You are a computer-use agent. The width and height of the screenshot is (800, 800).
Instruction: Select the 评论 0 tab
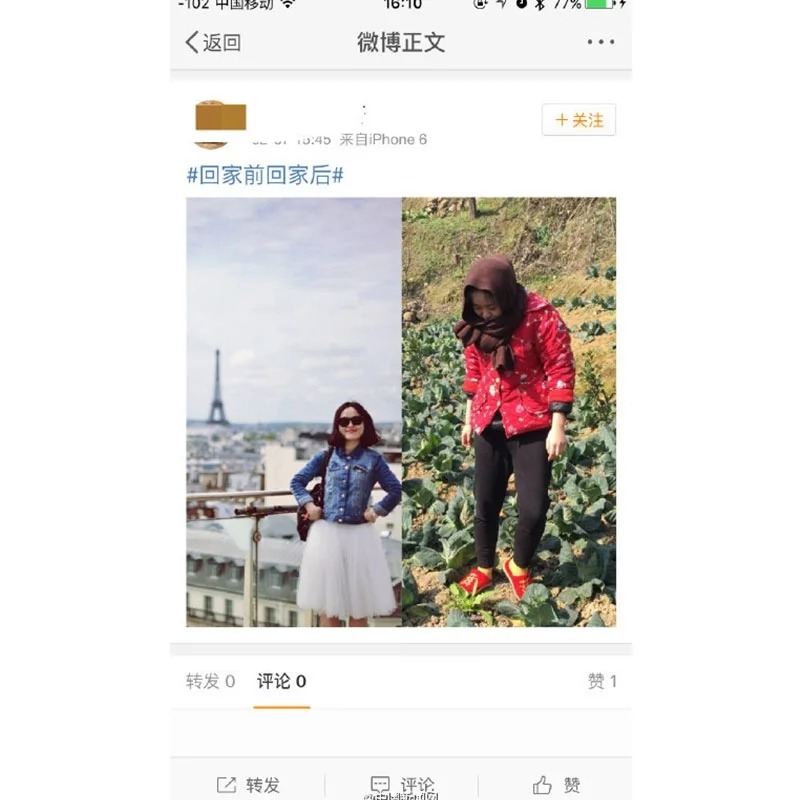(x=281, y=681)
